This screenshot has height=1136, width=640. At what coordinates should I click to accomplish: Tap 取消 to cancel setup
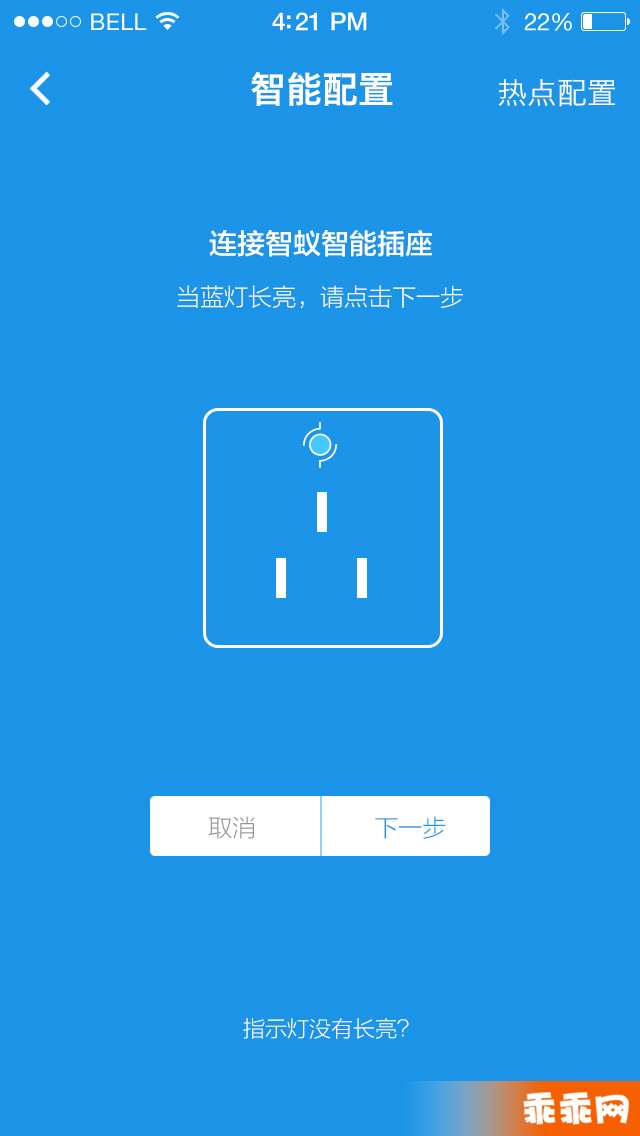pyautogui.click(x=234, y=827)
